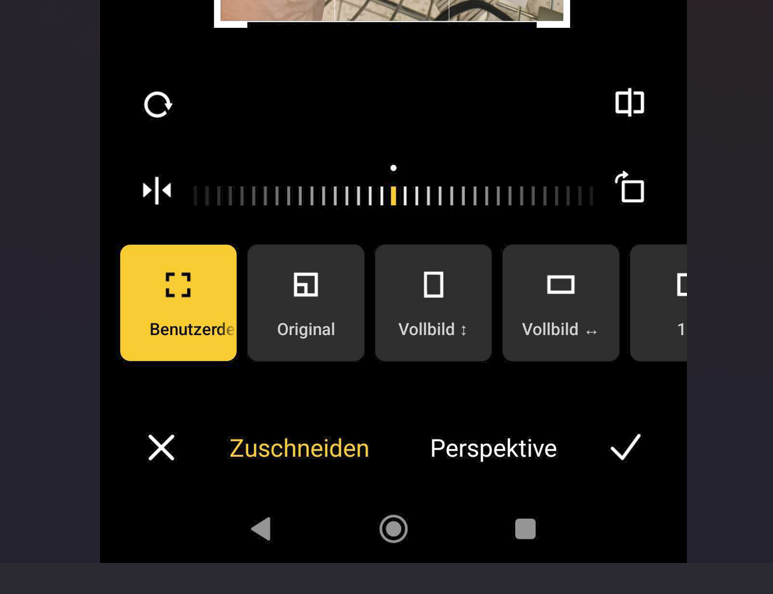Image resolution: width=773 pixels, height=594 pixels.
Task: Go back using the system back button
Action: (x=261, y=529)
